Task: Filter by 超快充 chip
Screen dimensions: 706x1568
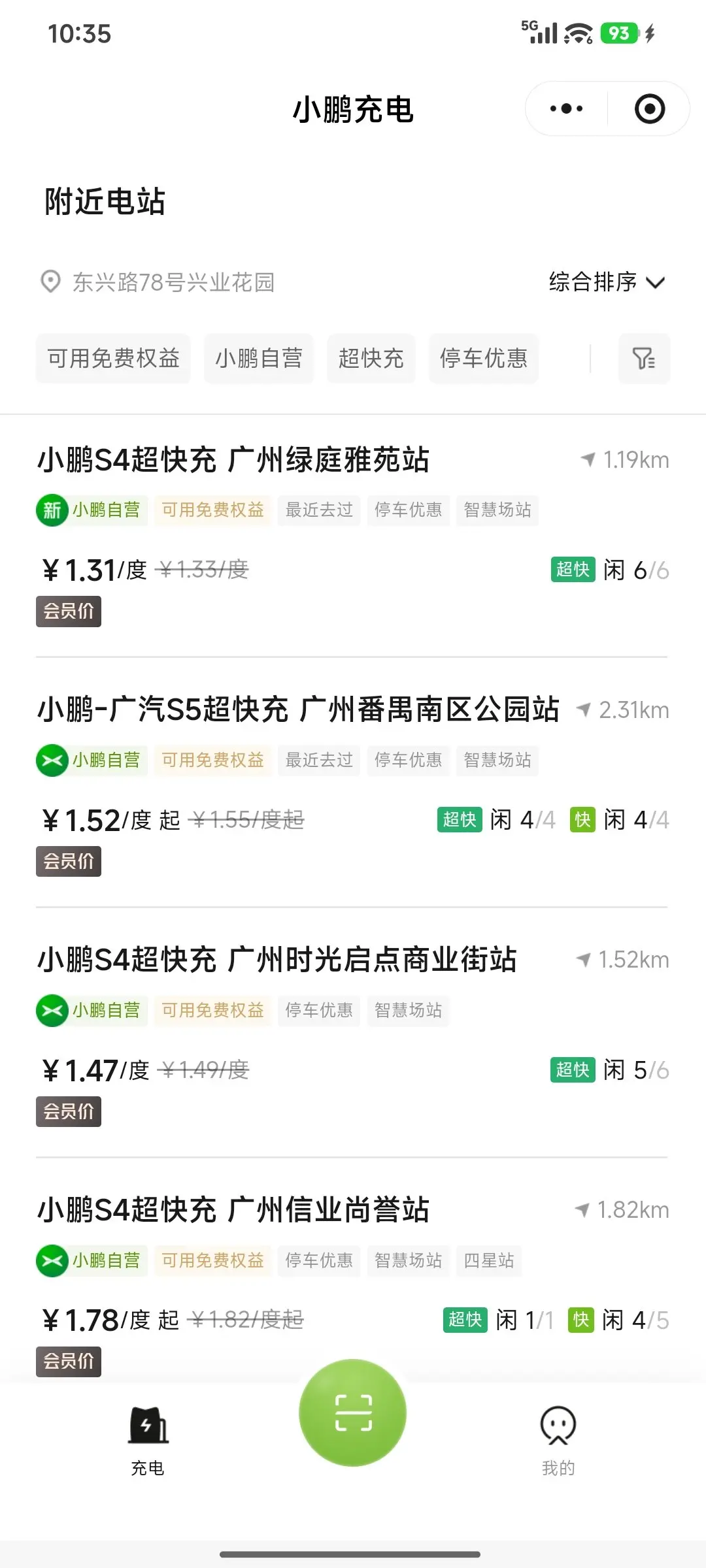Action: [371, 358]
